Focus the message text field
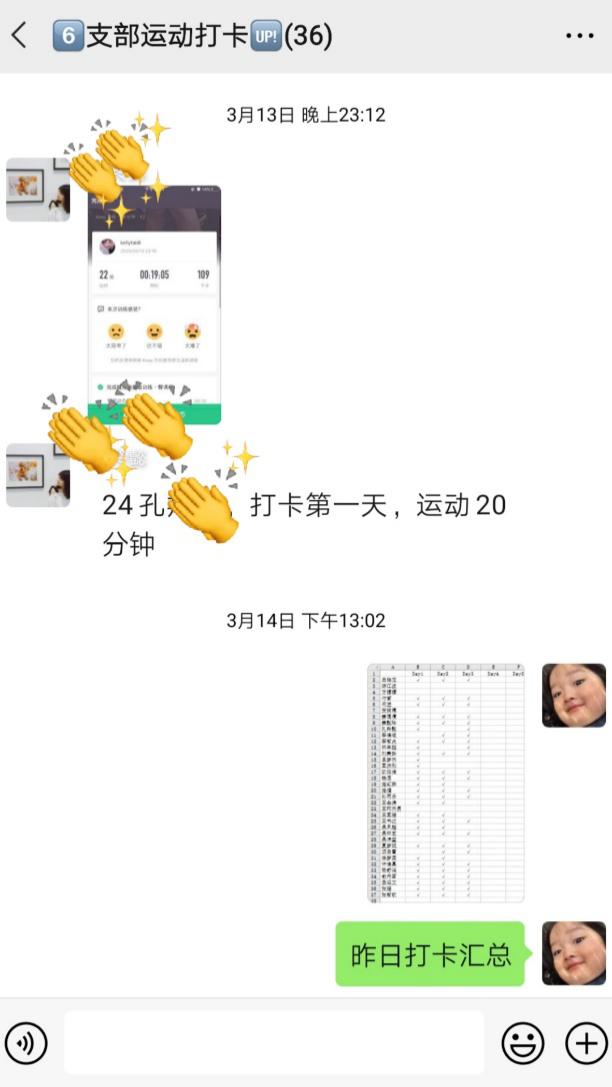The image size is (612, 1087). click(x=274, y=1043)
